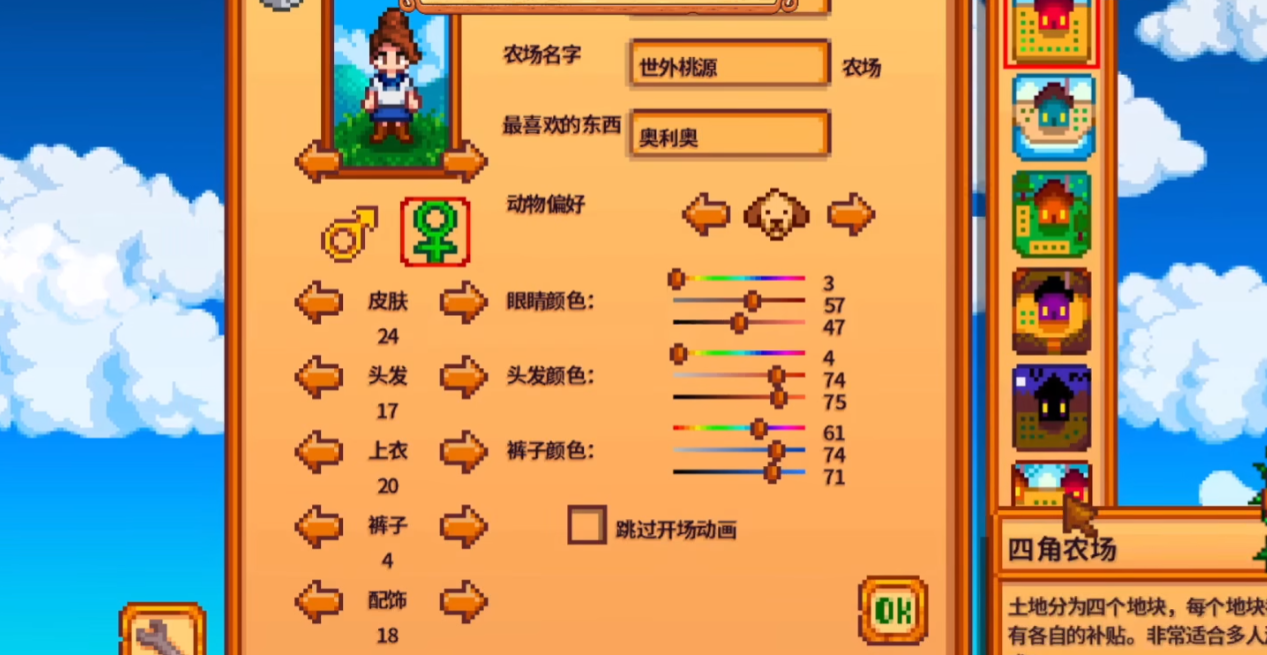Choose next 上衣 shirt style
This screenshot has width=1267, height=655.
pos(464,452)
